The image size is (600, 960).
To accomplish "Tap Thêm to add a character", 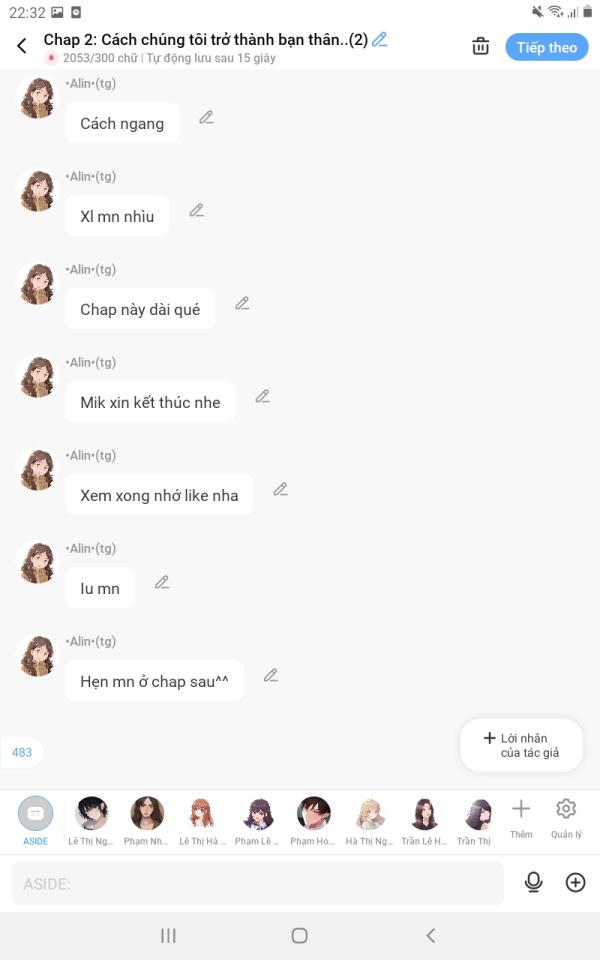I will (x=521, y=818).
